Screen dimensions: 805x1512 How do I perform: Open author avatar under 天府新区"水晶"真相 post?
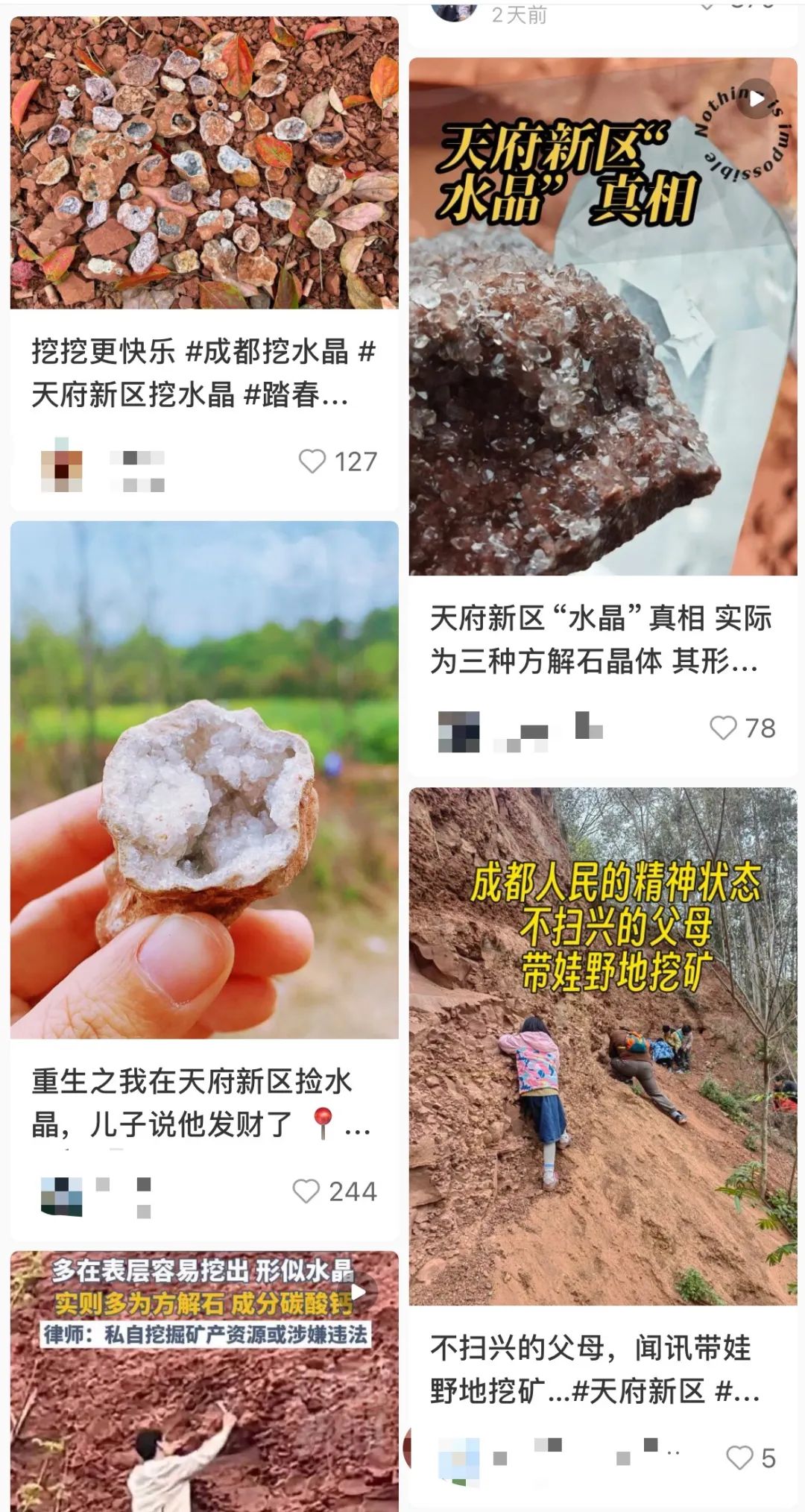[x=458, y=731]
